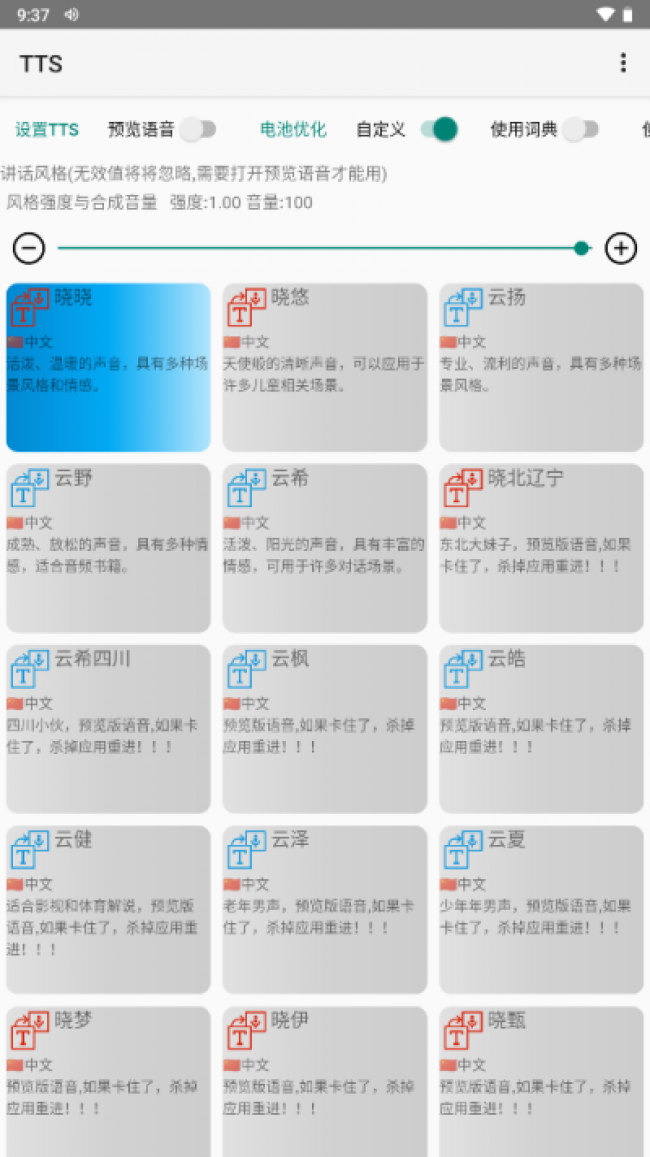650x1157 pixels.
Task: Open 电池优化 settings
Action: tap(293, 129)
